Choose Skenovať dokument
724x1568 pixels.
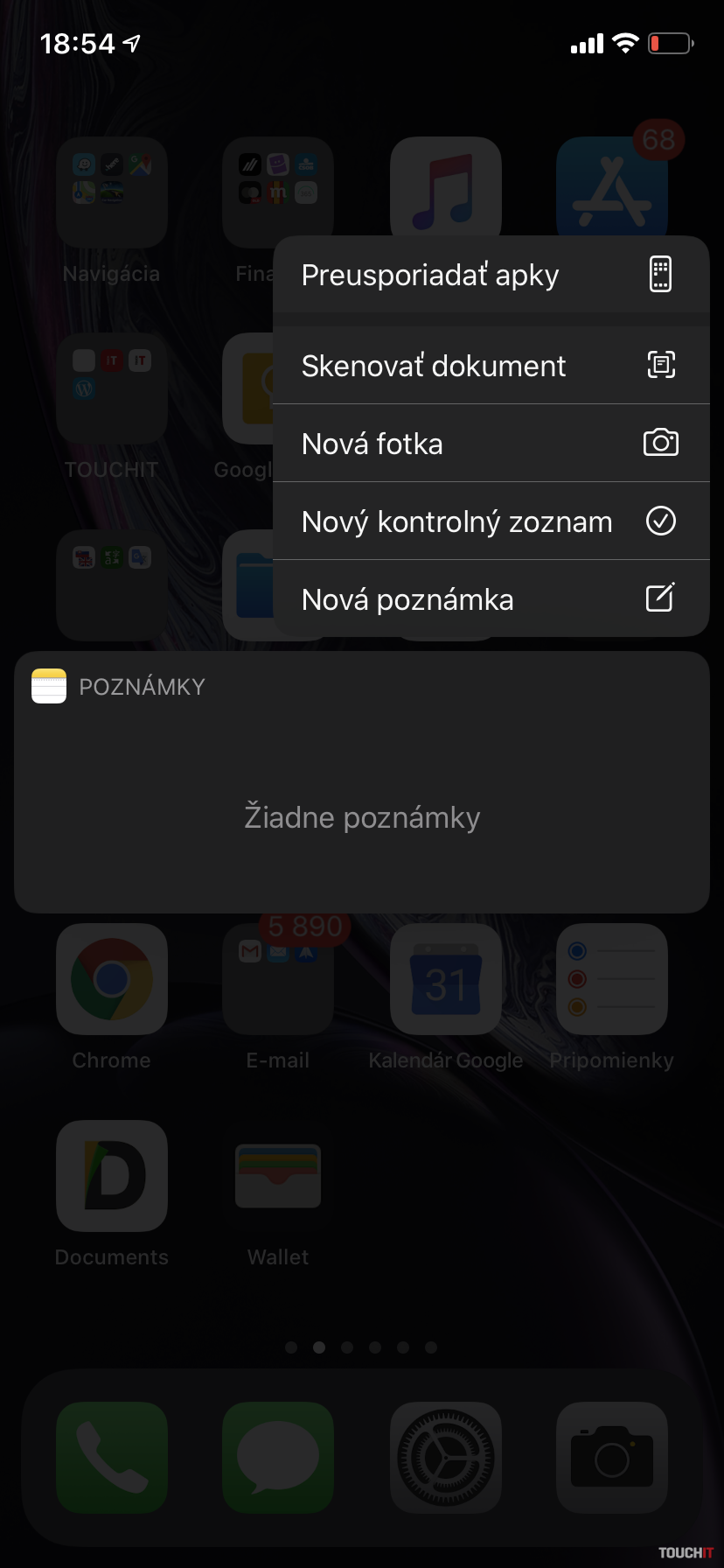490,366
